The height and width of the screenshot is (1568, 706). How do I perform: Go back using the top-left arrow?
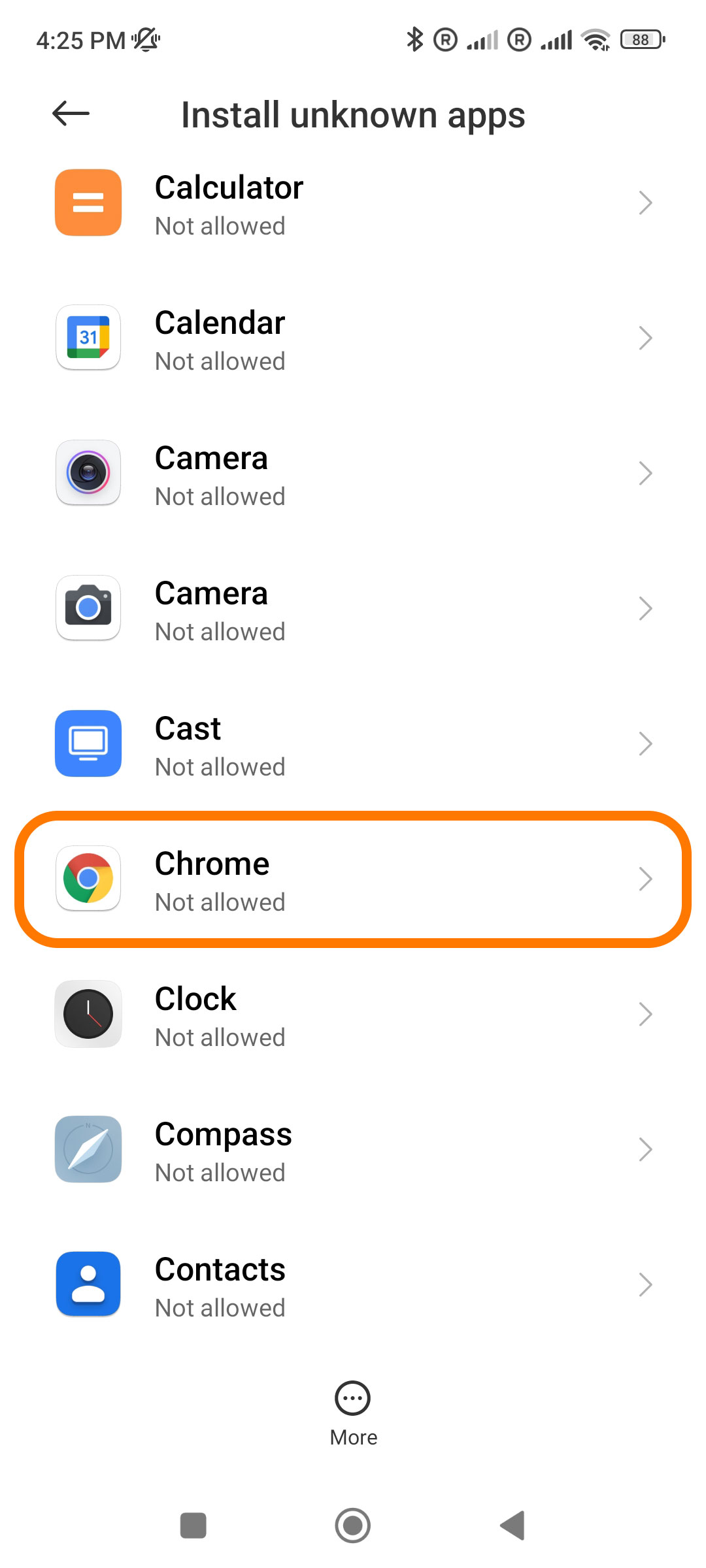tap(71, 114)
